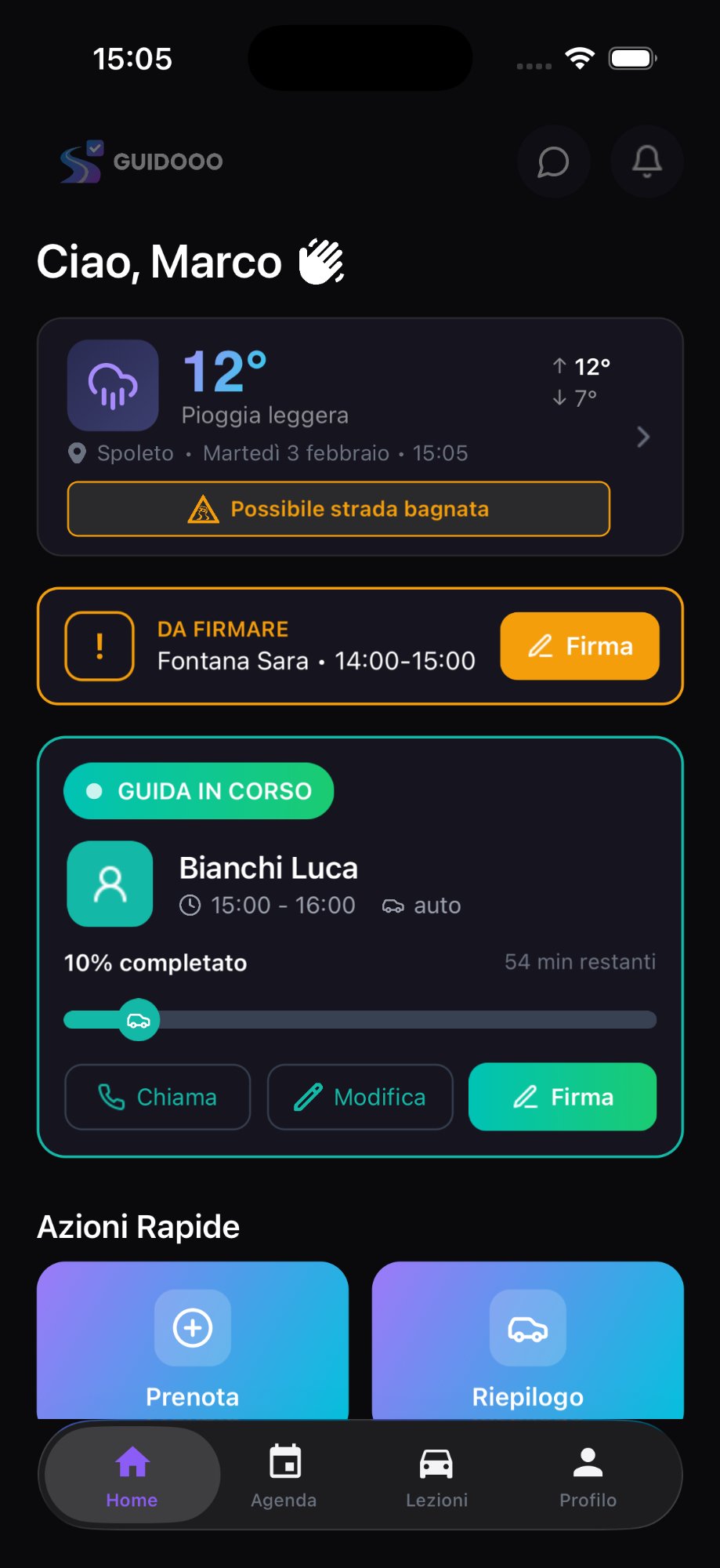Screen dimensions: 720x1568
Task: Select the wet road warning icon
Action: 203,509
